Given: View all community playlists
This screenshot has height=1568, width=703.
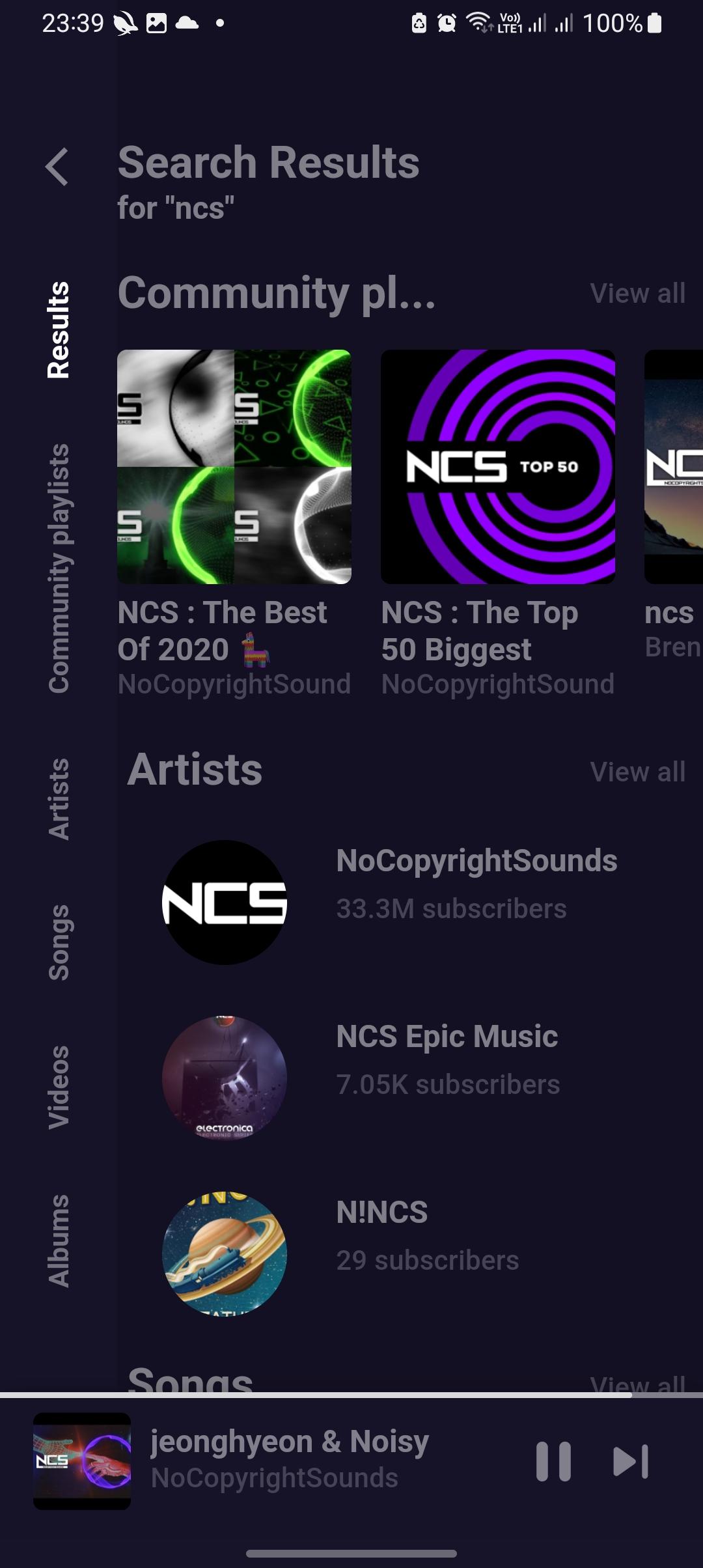Looking at the screenshot, I should [637, 294].
